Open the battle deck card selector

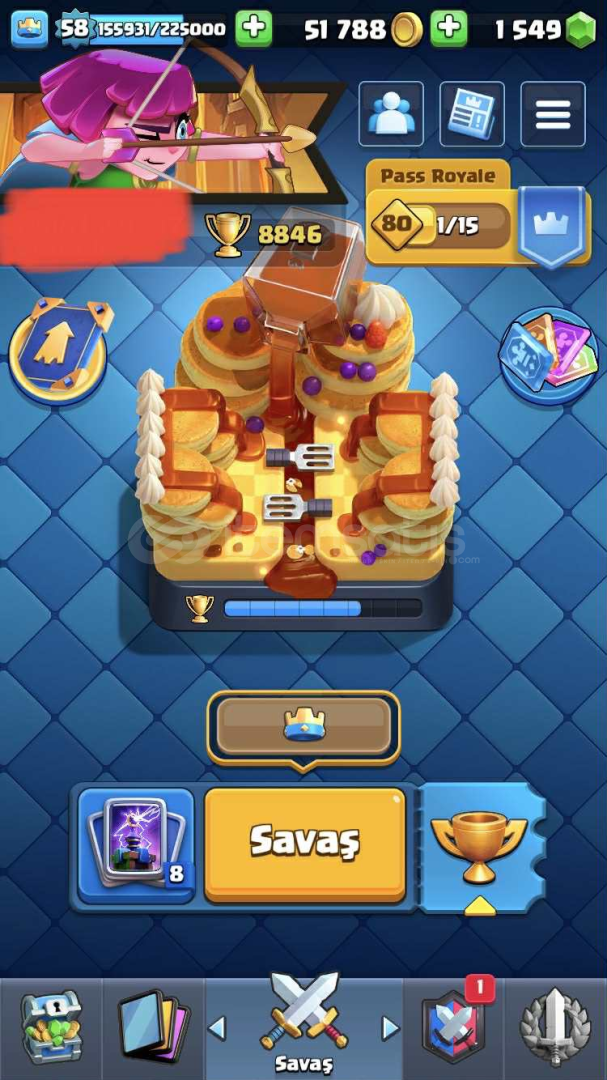136,846
